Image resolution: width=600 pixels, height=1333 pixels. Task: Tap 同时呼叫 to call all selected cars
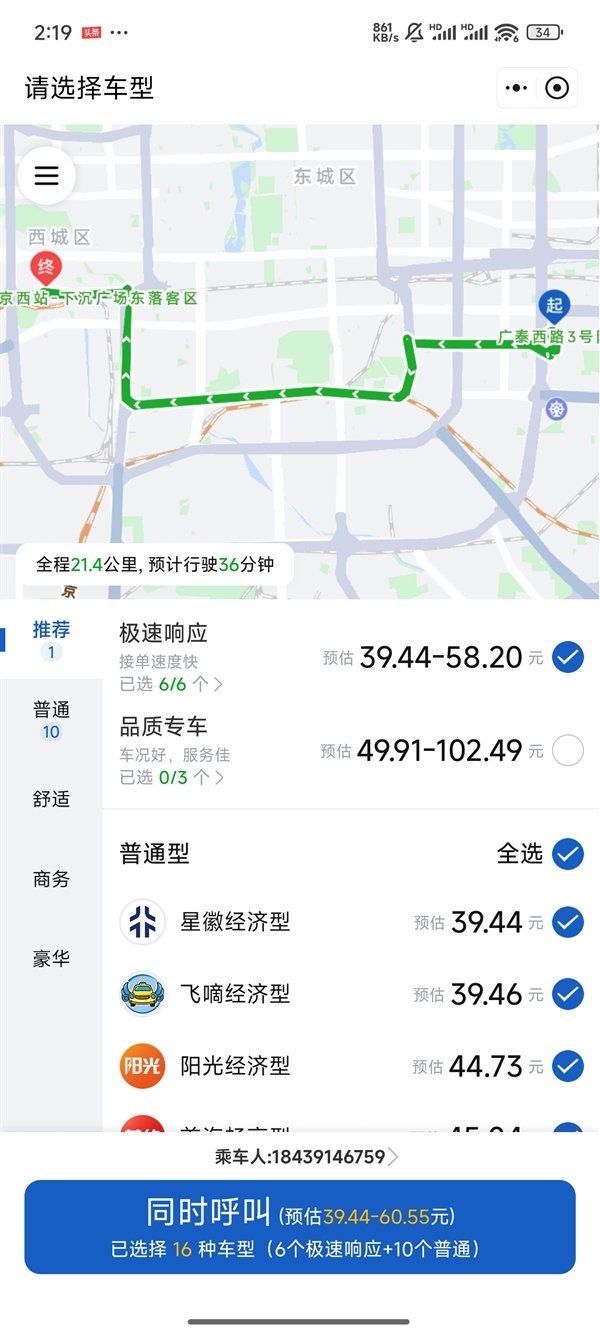[x=300, y=1227]
